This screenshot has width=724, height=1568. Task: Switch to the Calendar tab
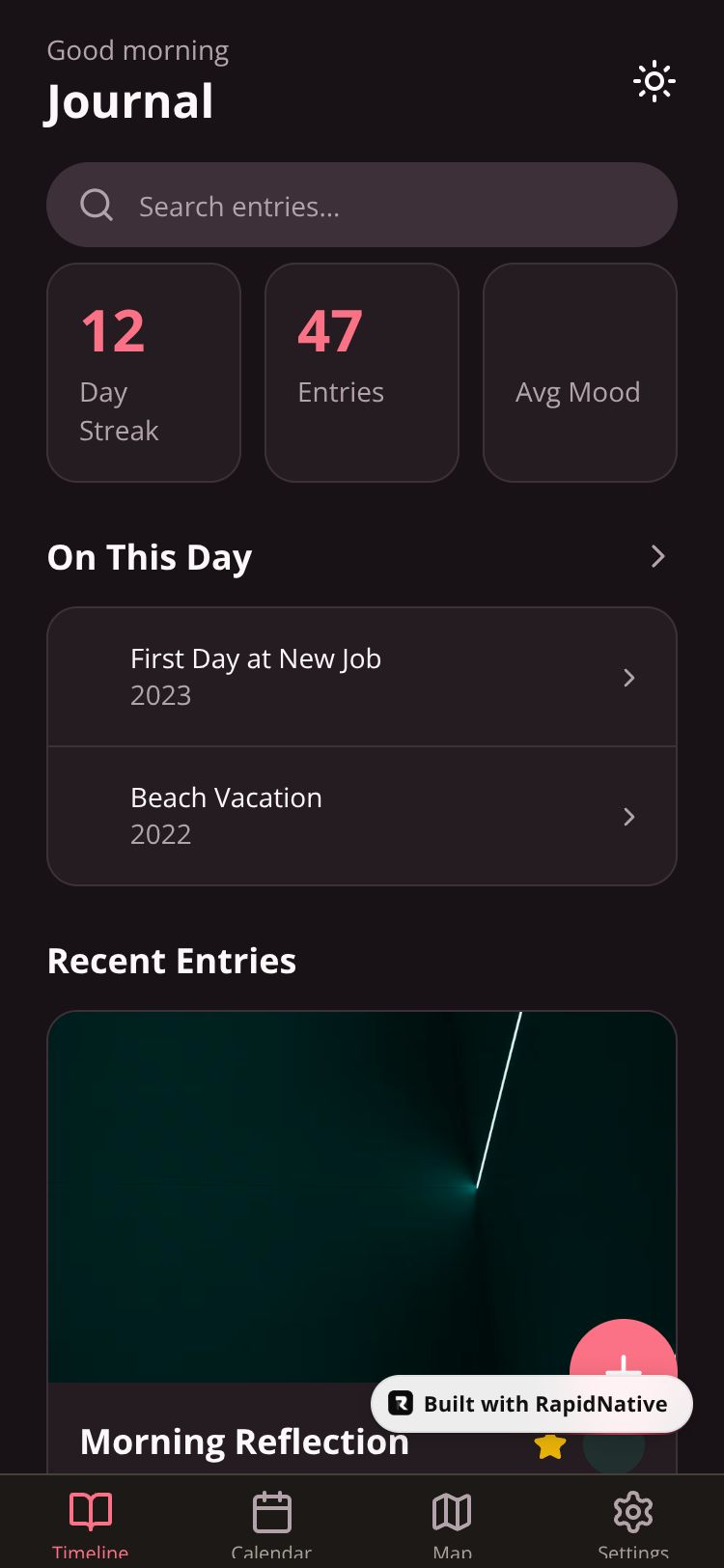tap(271, 1523)
